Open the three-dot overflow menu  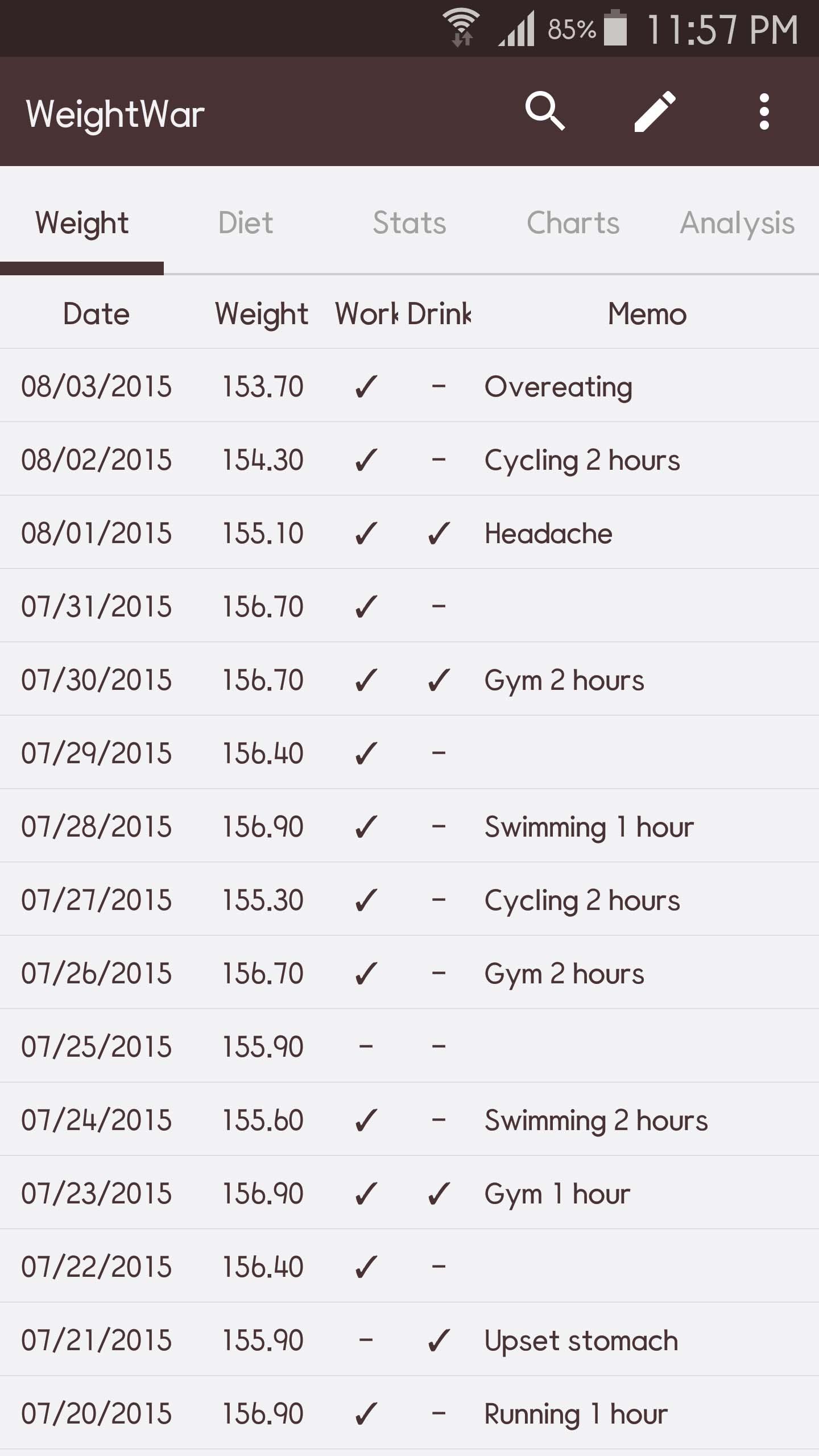[764, 110]
